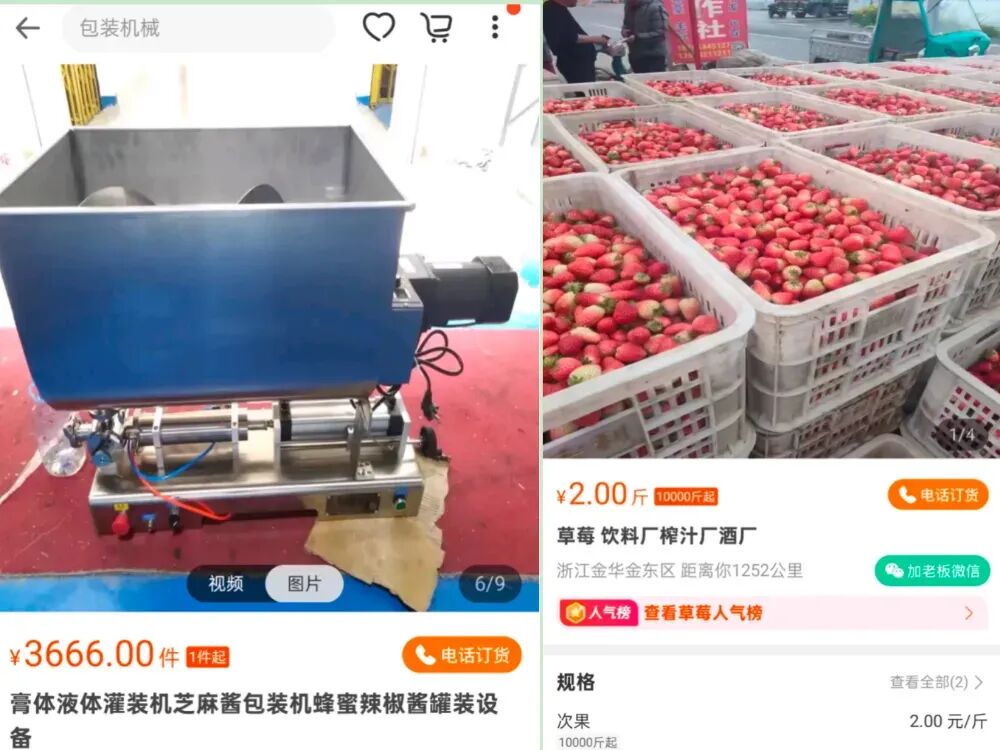Image resolution: width=1000 pixels, height=750 pixels.
Task: Tap 电话订货 for the ¥2.00 strawberries
Action: [x=938, y=494]
